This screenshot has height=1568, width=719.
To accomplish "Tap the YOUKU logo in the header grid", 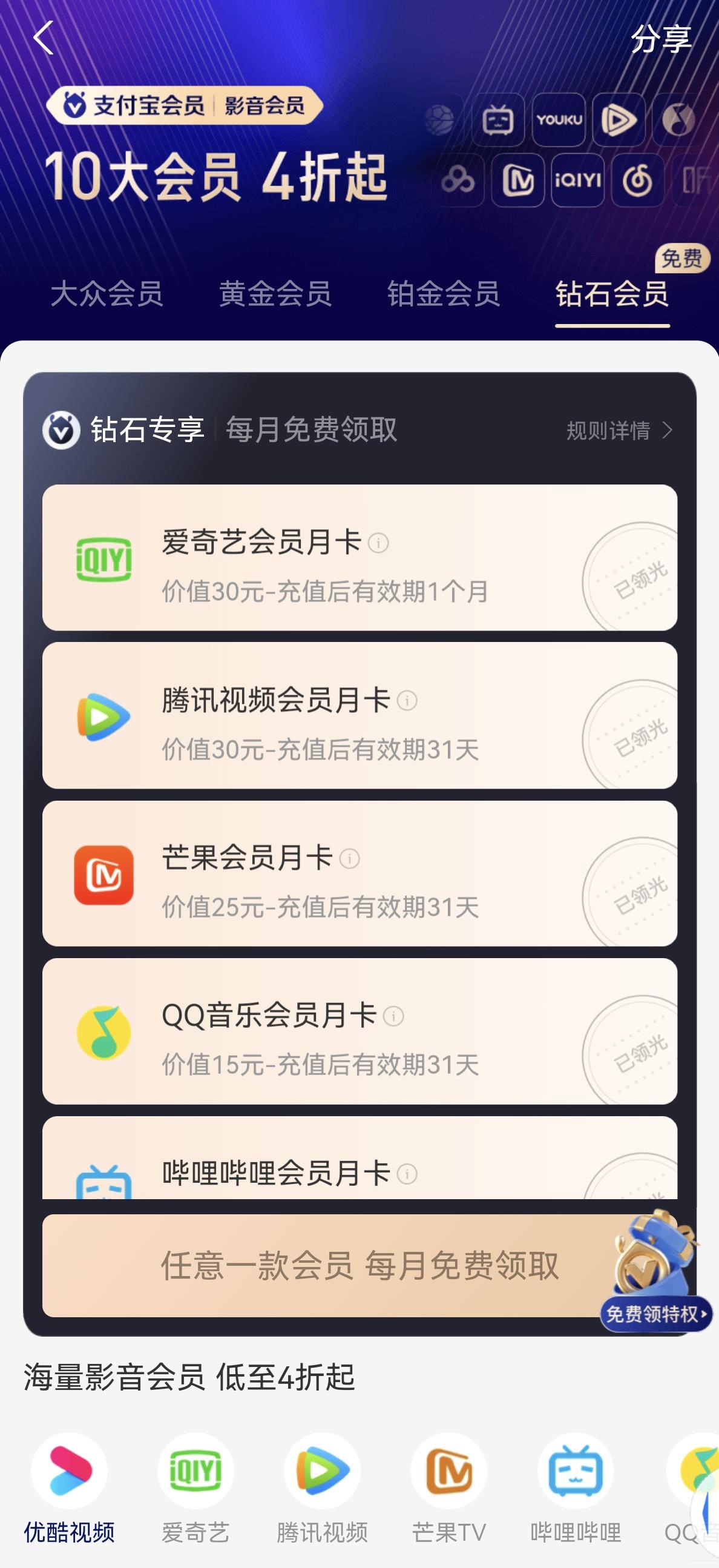I will pos(558,121).
